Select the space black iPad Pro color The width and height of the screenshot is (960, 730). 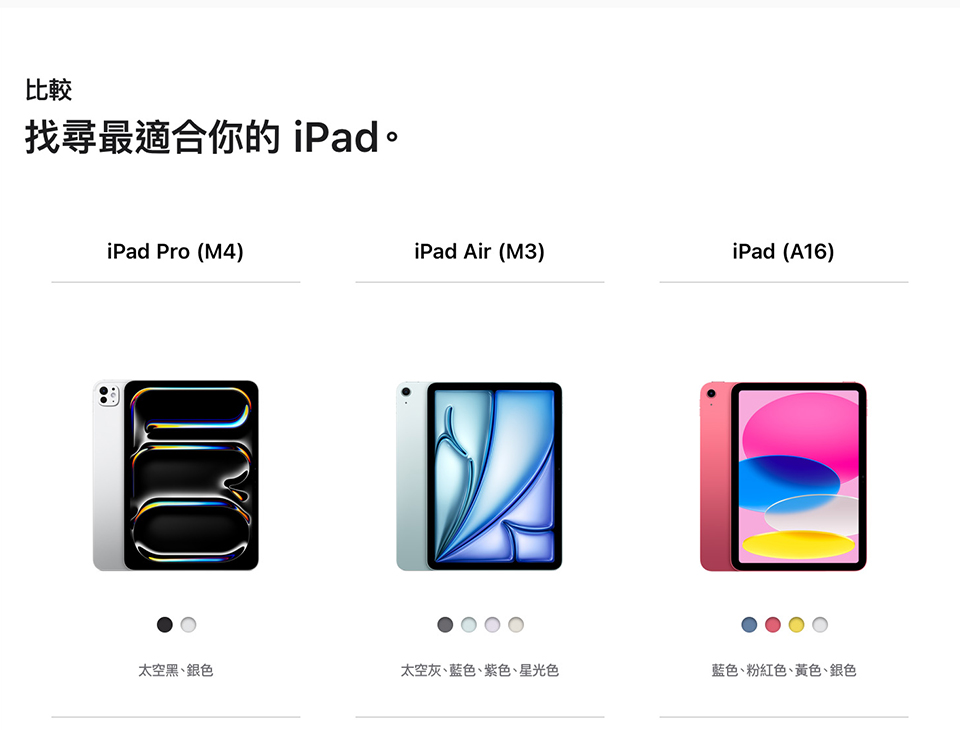[x=165, y=624]
